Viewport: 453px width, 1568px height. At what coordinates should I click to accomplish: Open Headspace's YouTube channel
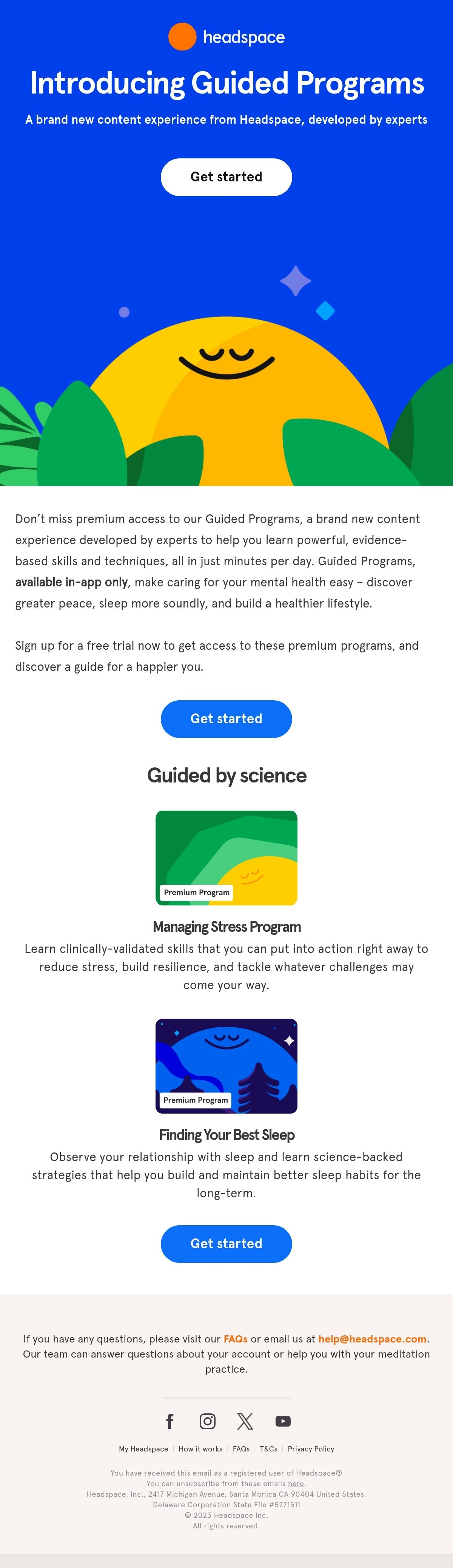pyautogui.click(x=283, y=1421)
